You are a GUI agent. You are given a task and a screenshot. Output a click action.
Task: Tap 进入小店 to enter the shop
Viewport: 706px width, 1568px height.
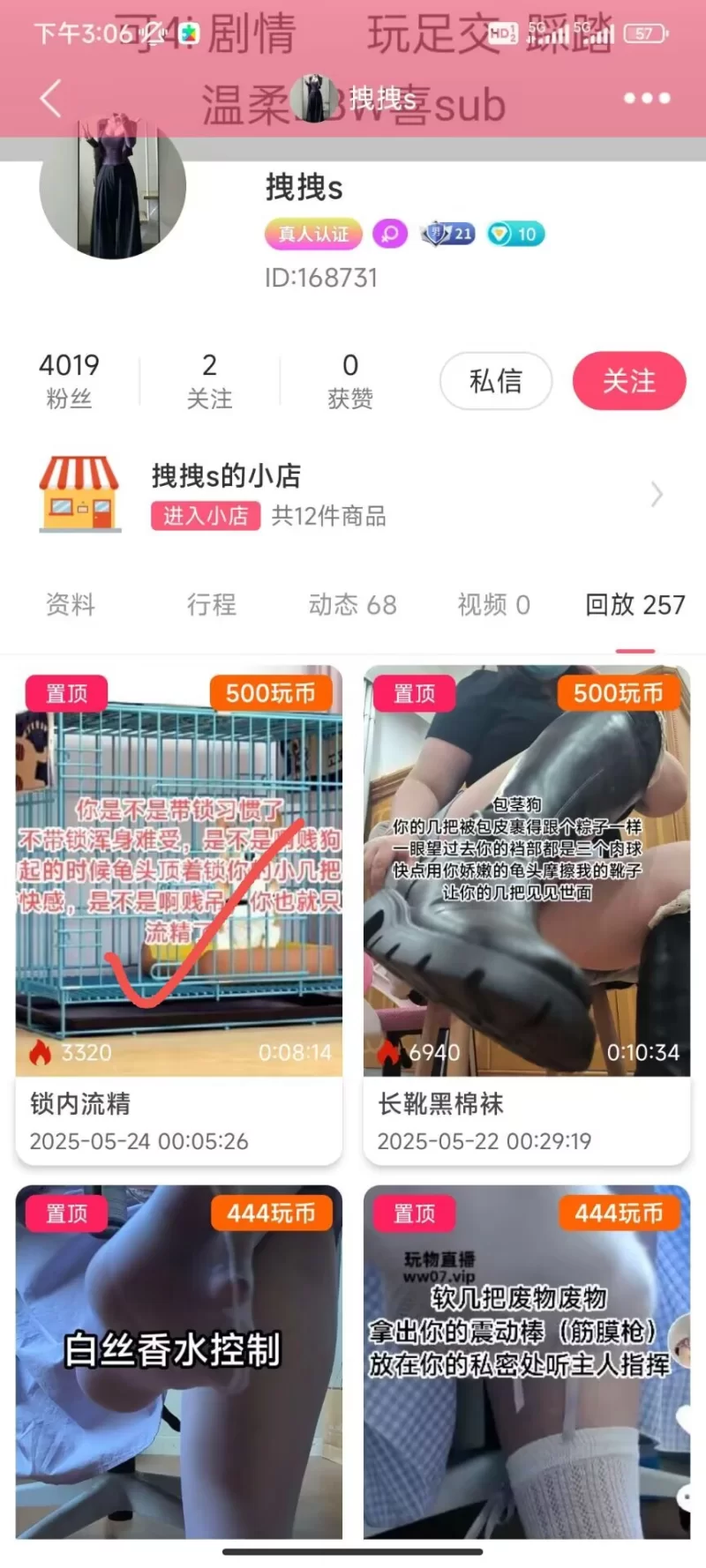[205, 516]
